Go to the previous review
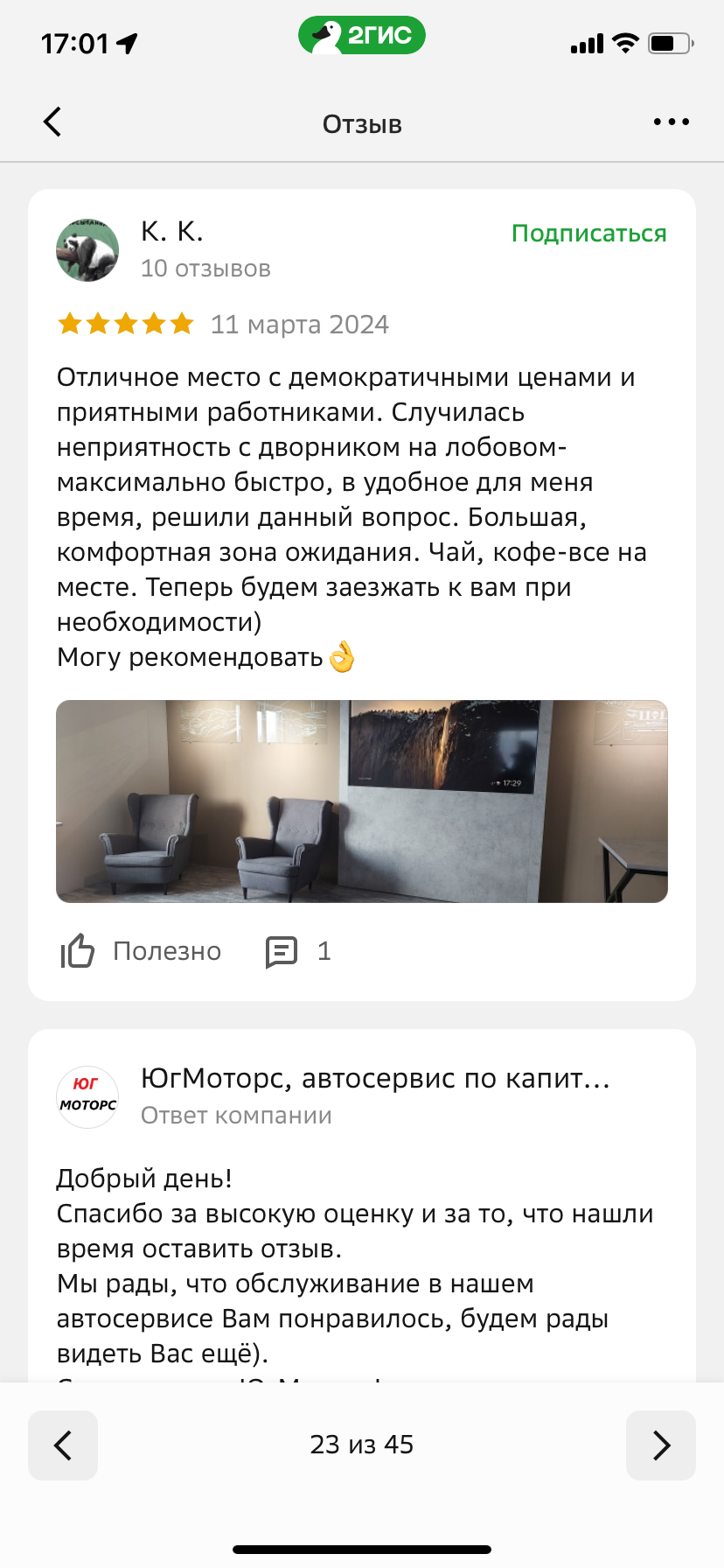Viewport: 724px width, 1568px height. click(x=63, y=1445)
